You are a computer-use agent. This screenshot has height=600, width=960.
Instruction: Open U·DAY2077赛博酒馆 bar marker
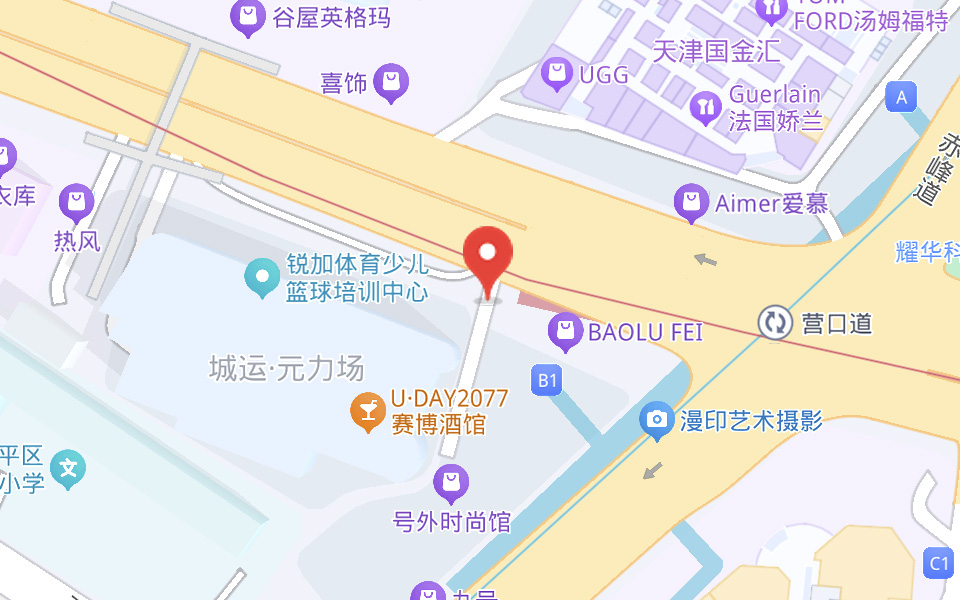coord(368,410)
